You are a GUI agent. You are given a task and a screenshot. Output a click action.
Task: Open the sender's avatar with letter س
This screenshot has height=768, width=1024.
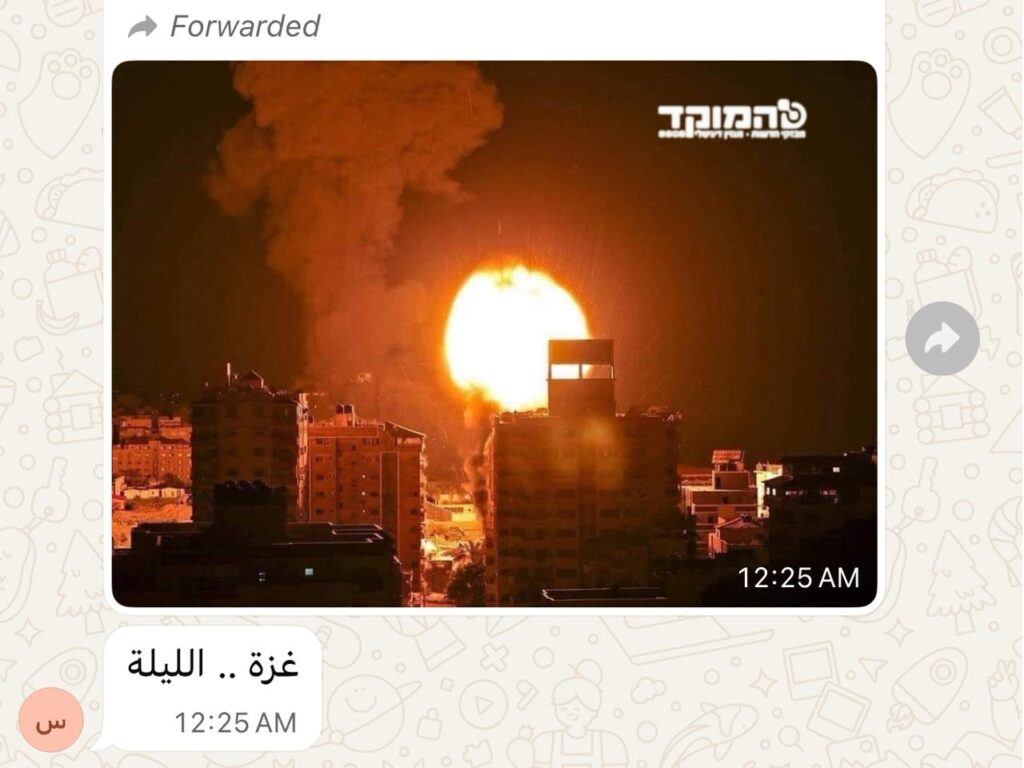[51, 719]
